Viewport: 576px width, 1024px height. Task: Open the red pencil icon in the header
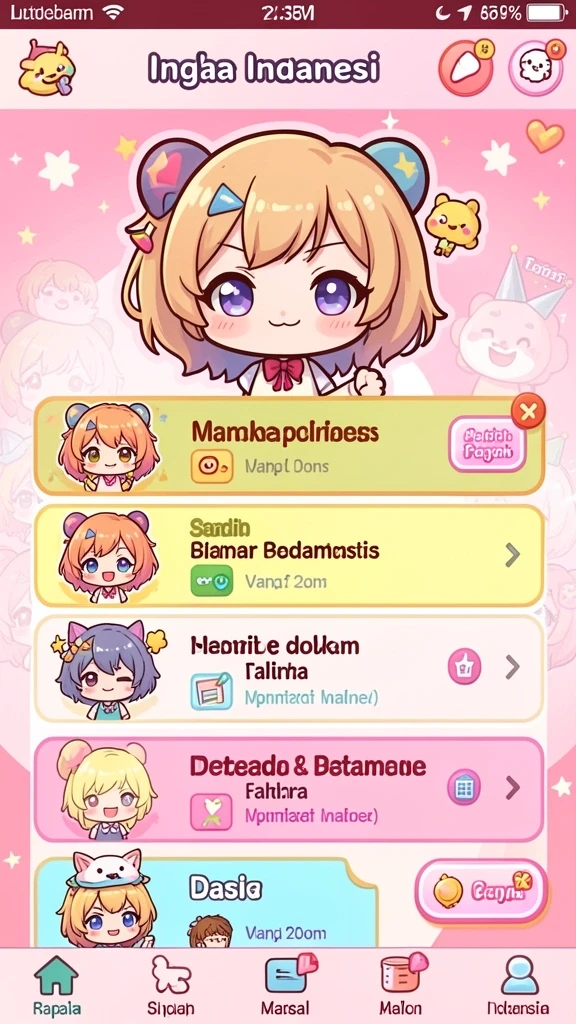point(466,68)
